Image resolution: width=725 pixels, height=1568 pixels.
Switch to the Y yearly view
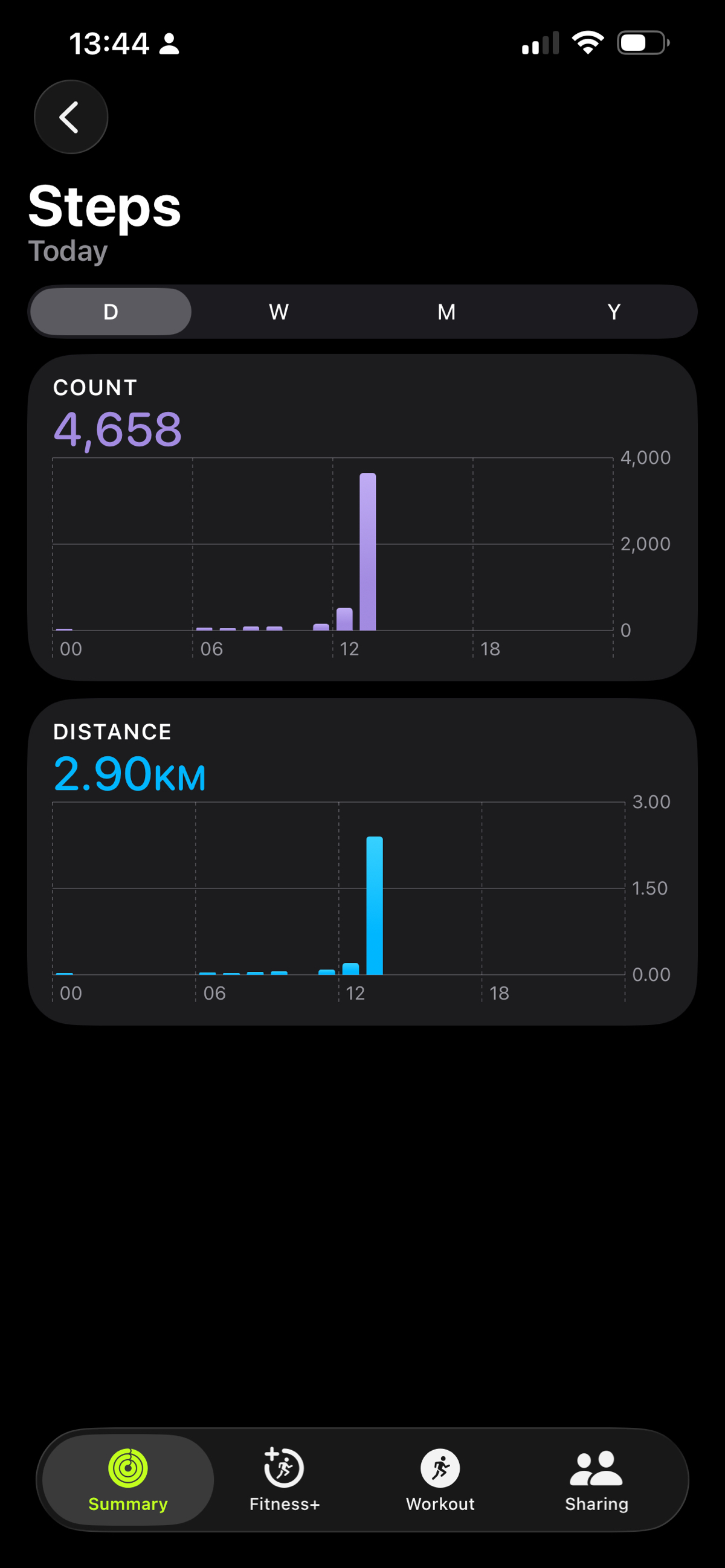(x=614, y=312)
